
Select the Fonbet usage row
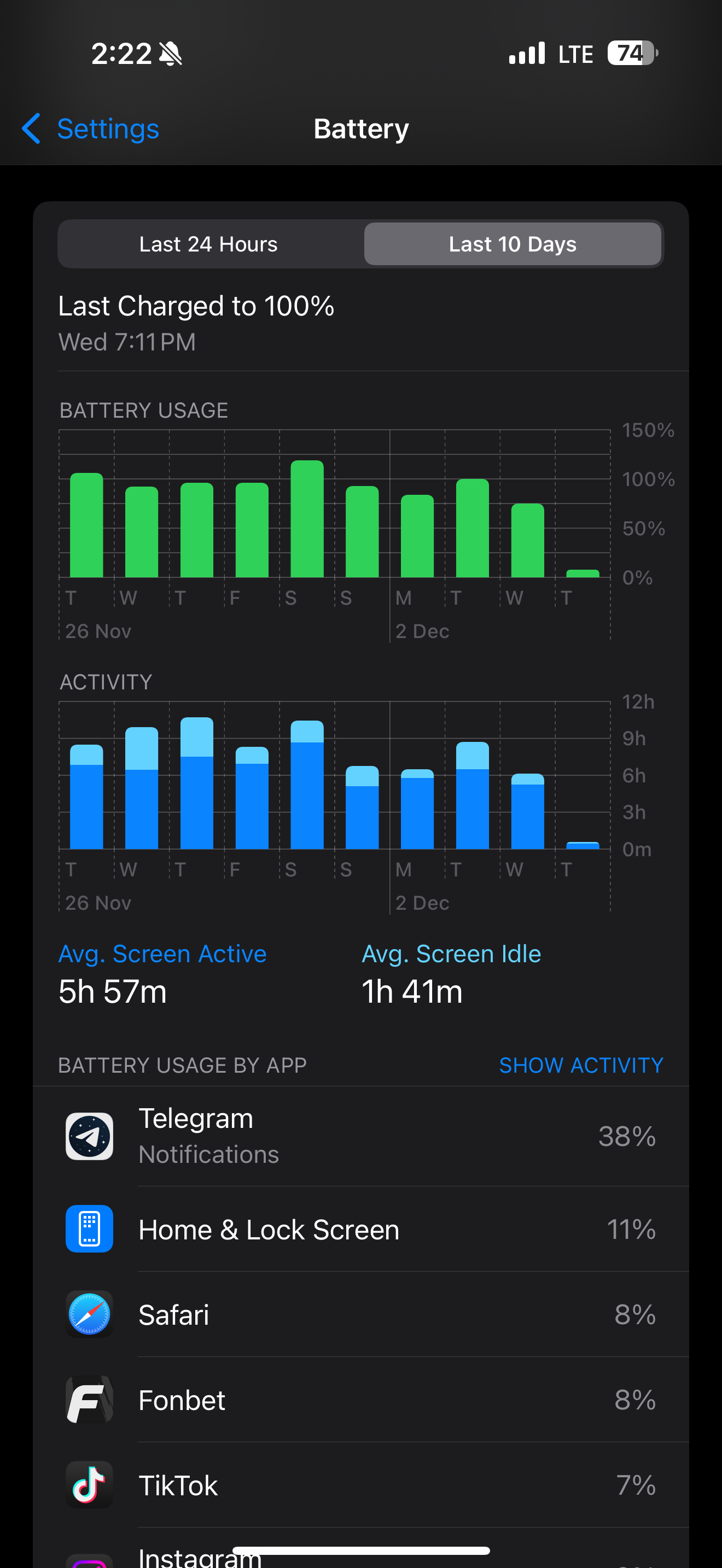tap(360, 1400)
